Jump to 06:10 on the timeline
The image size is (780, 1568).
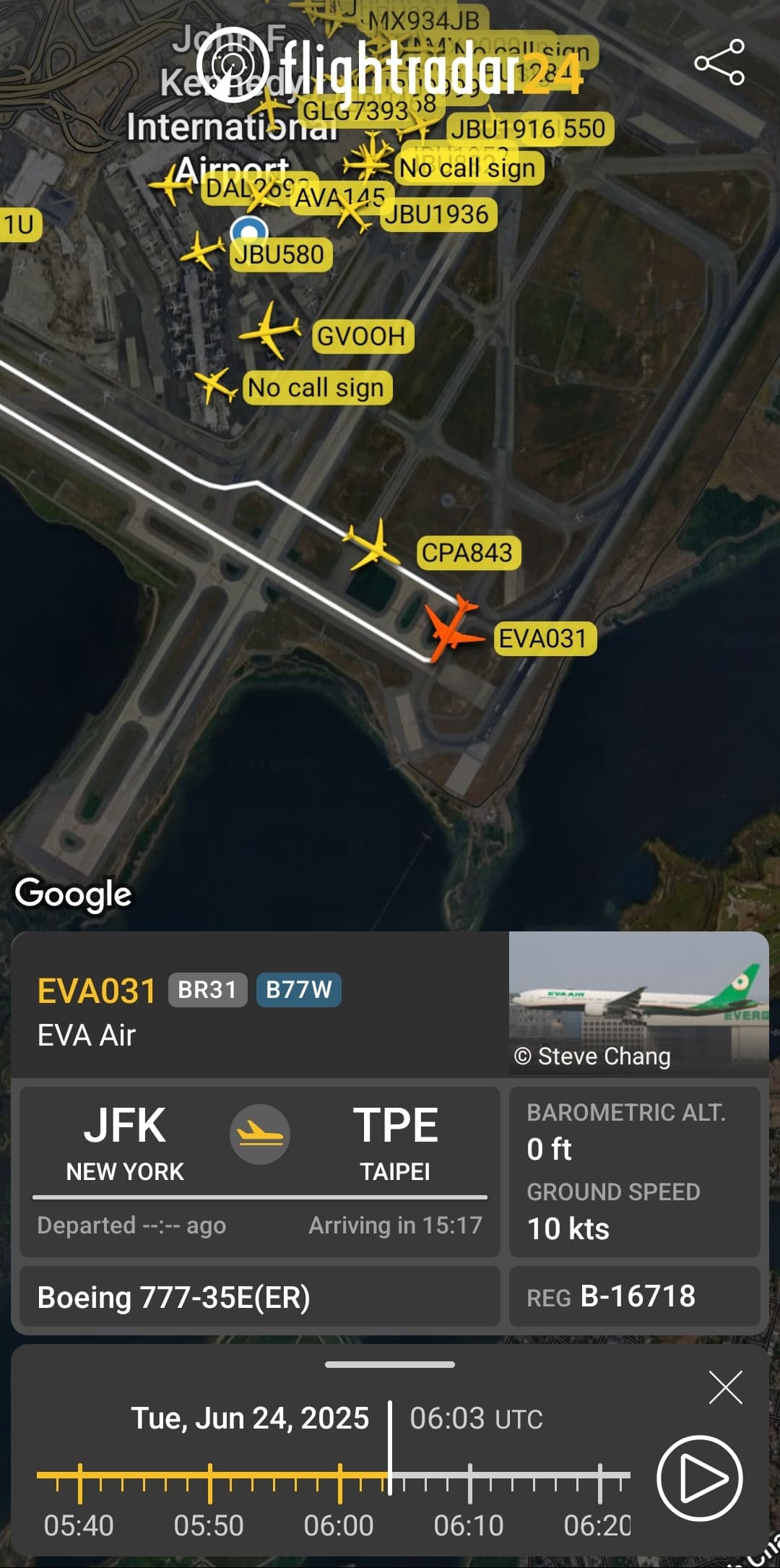click(469, 1483)
